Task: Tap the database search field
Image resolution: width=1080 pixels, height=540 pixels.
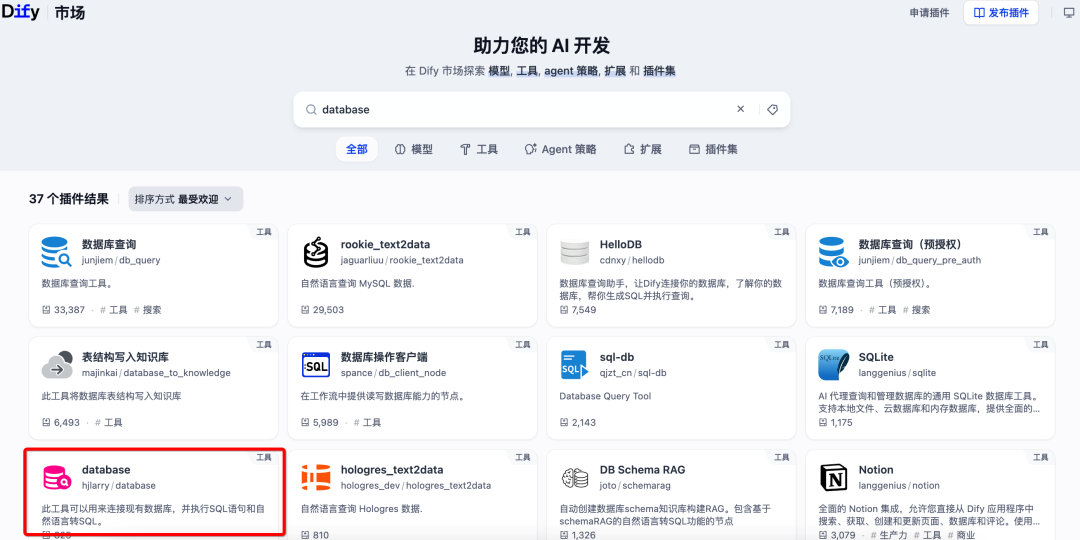Action: point(520,110)
